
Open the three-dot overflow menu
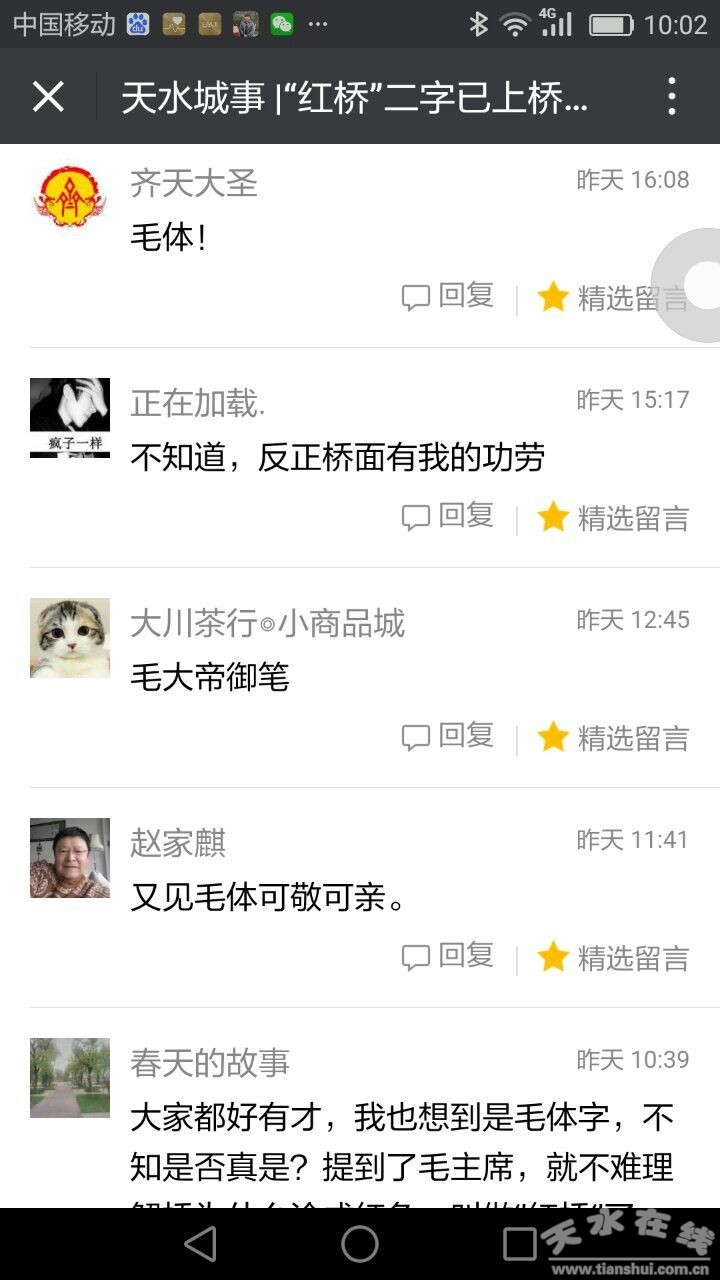tap(671, 97)
